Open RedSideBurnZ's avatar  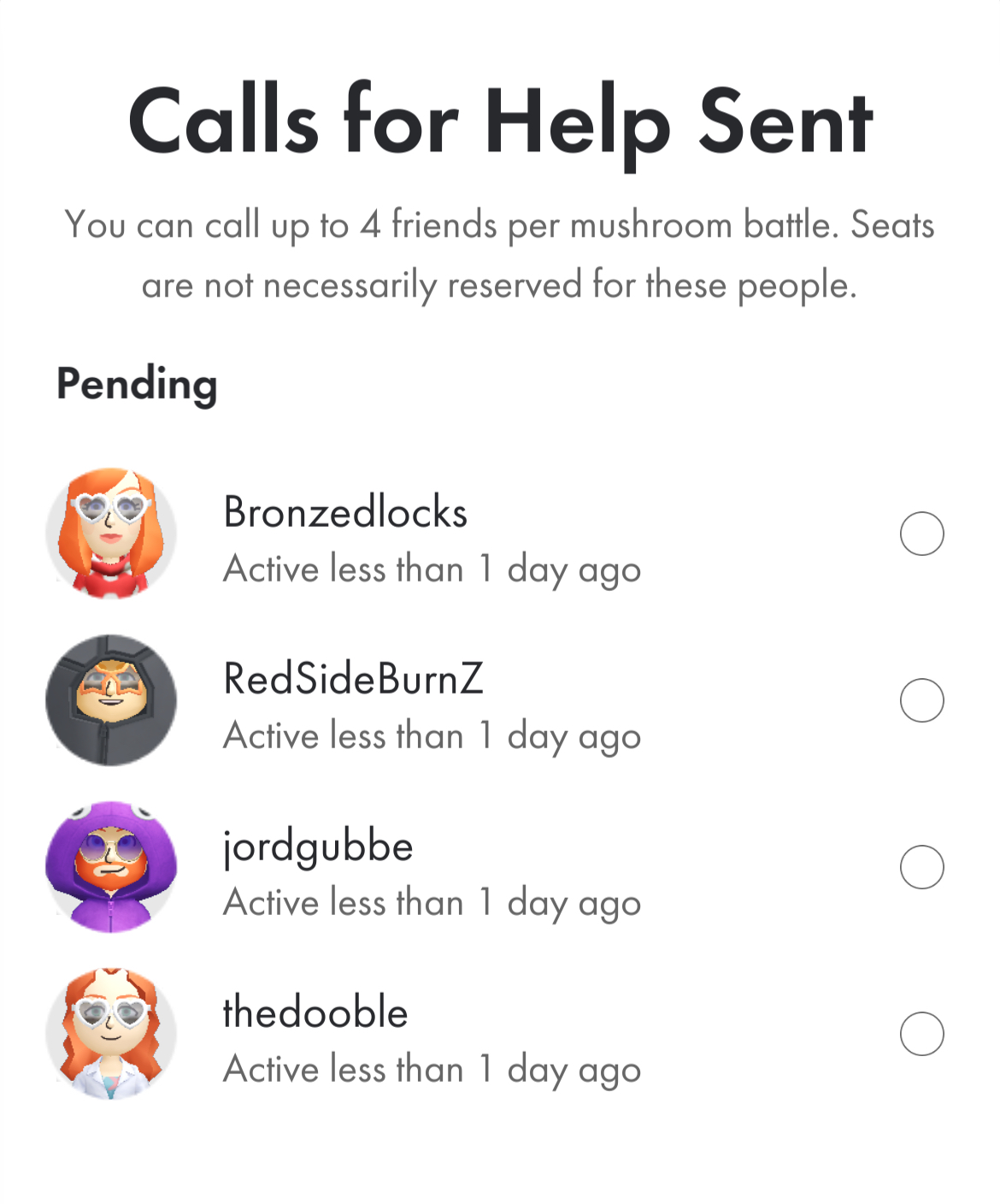111,700
